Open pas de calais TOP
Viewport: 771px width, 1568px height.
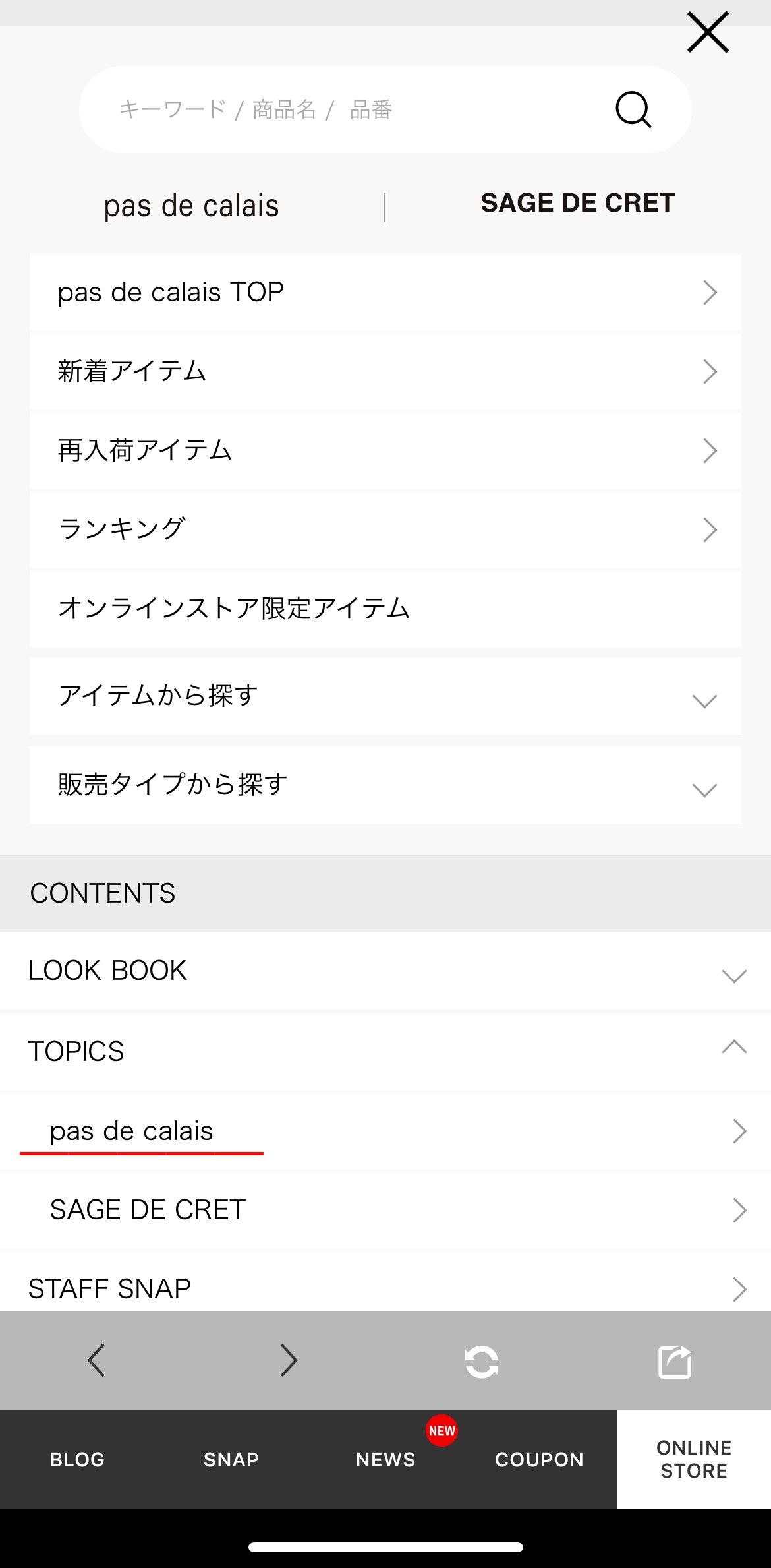(385, 292)
